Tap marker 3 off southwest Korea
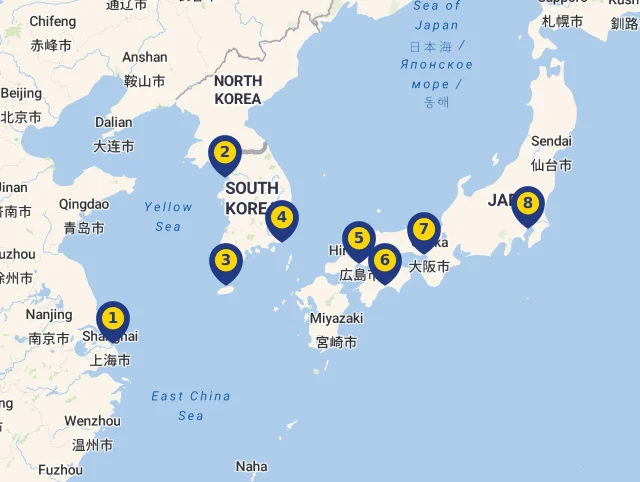 226,262
